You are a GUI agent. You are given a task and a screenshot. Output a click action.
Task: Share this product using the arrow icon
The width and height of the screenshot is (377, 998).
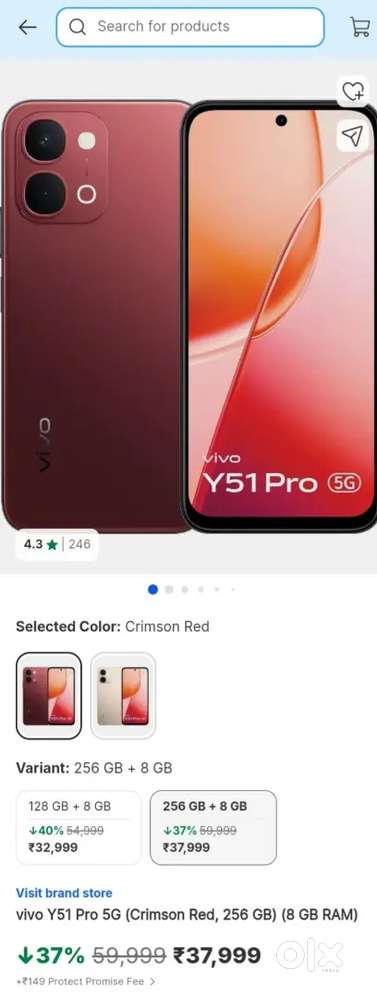pos(352,134)
